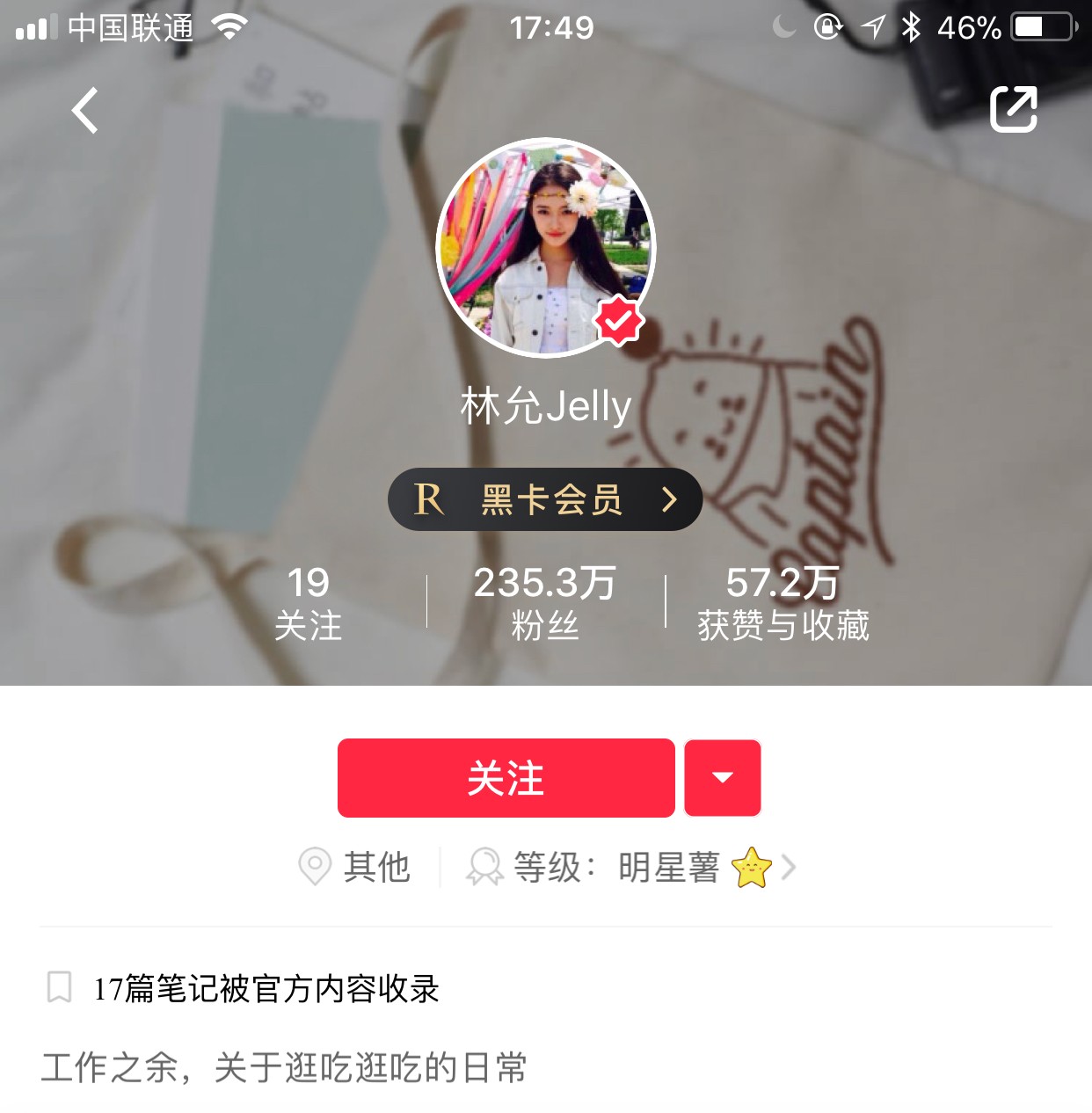Click the red verified badge on the avatar

coord(618,321)
